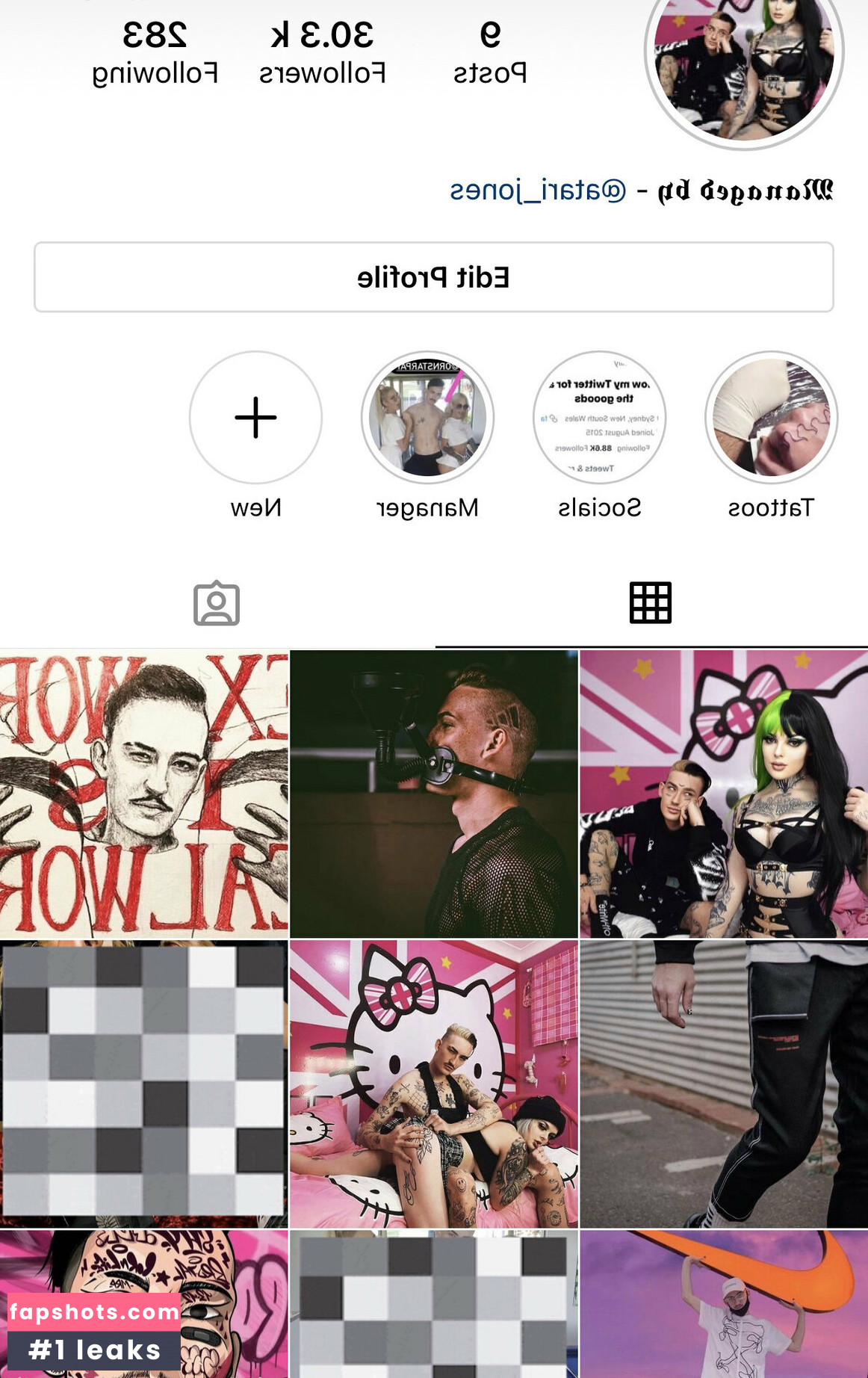The width and height of the screenshot is (868, 1378).
Task: Switch to the posts grid tab
Action: tap(650, 602)
